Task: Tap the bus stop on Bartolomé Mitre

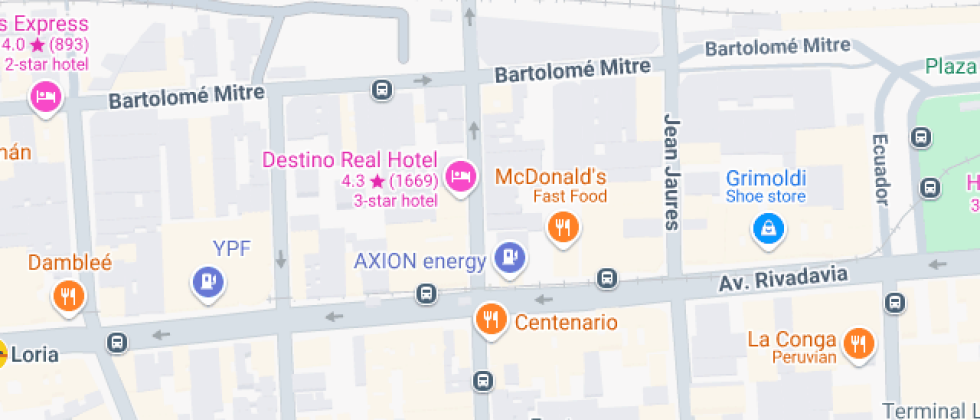Action: [382, 90]
